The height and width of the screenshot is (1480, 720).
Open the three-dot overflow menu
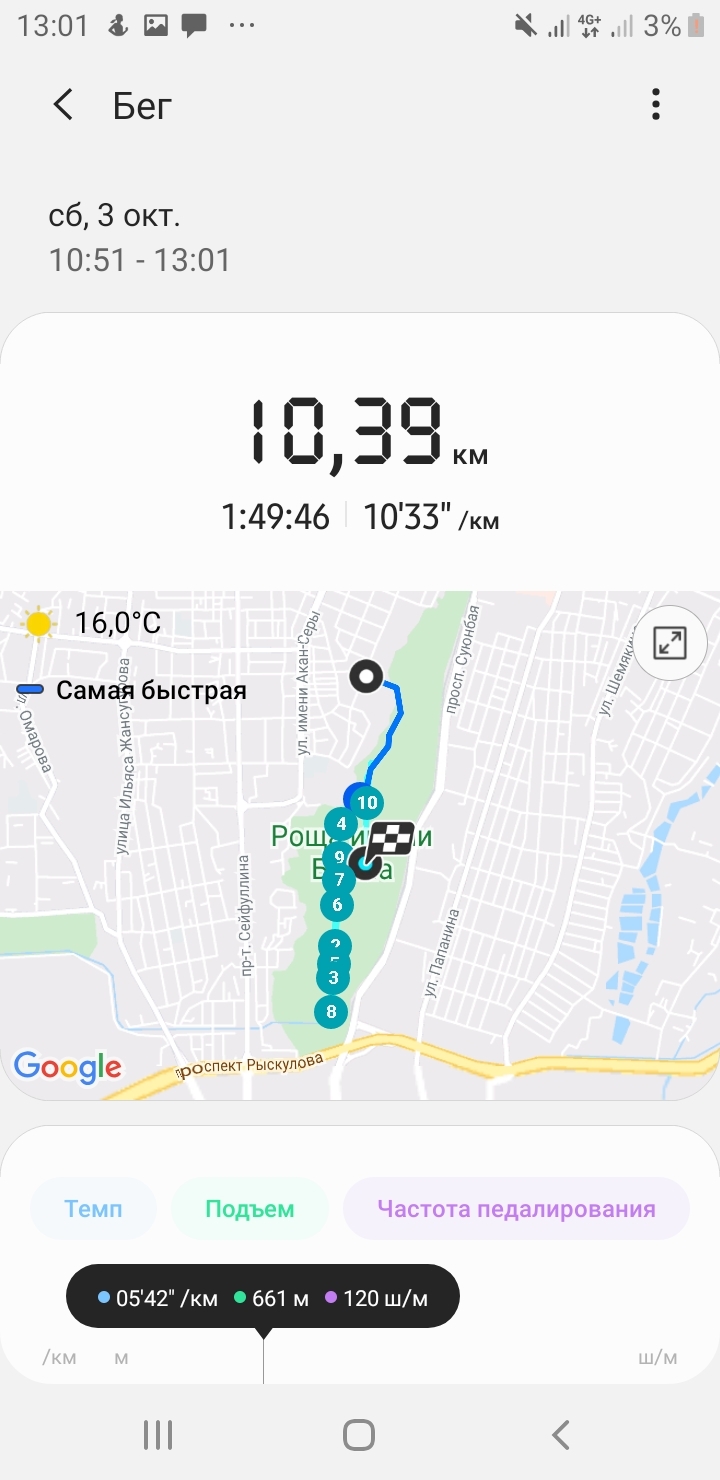[x=656, y=105]
